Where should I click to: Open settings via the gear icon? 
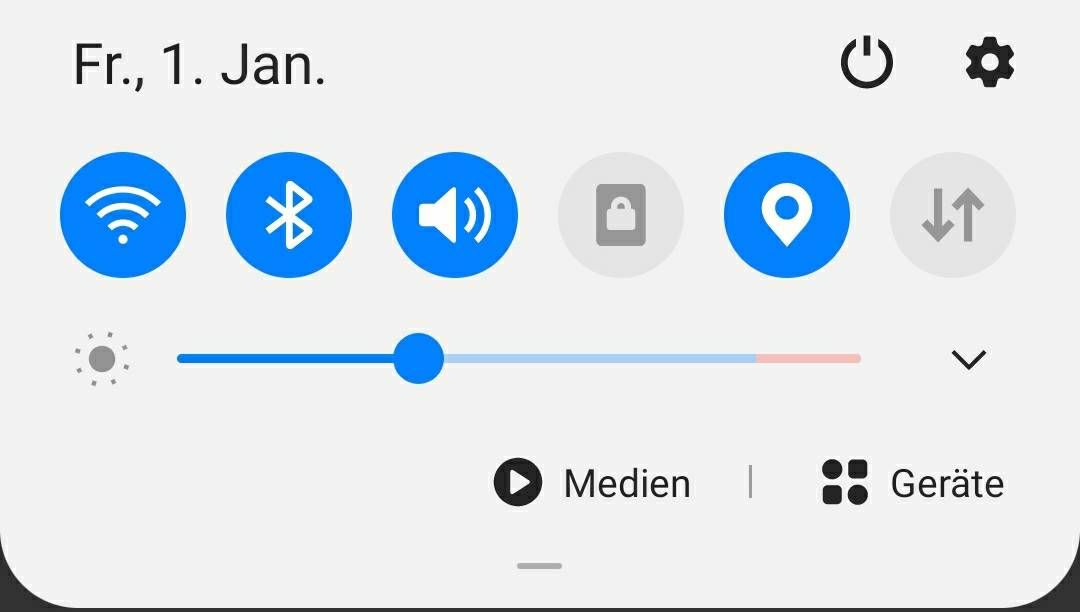(x=989, y=64)
